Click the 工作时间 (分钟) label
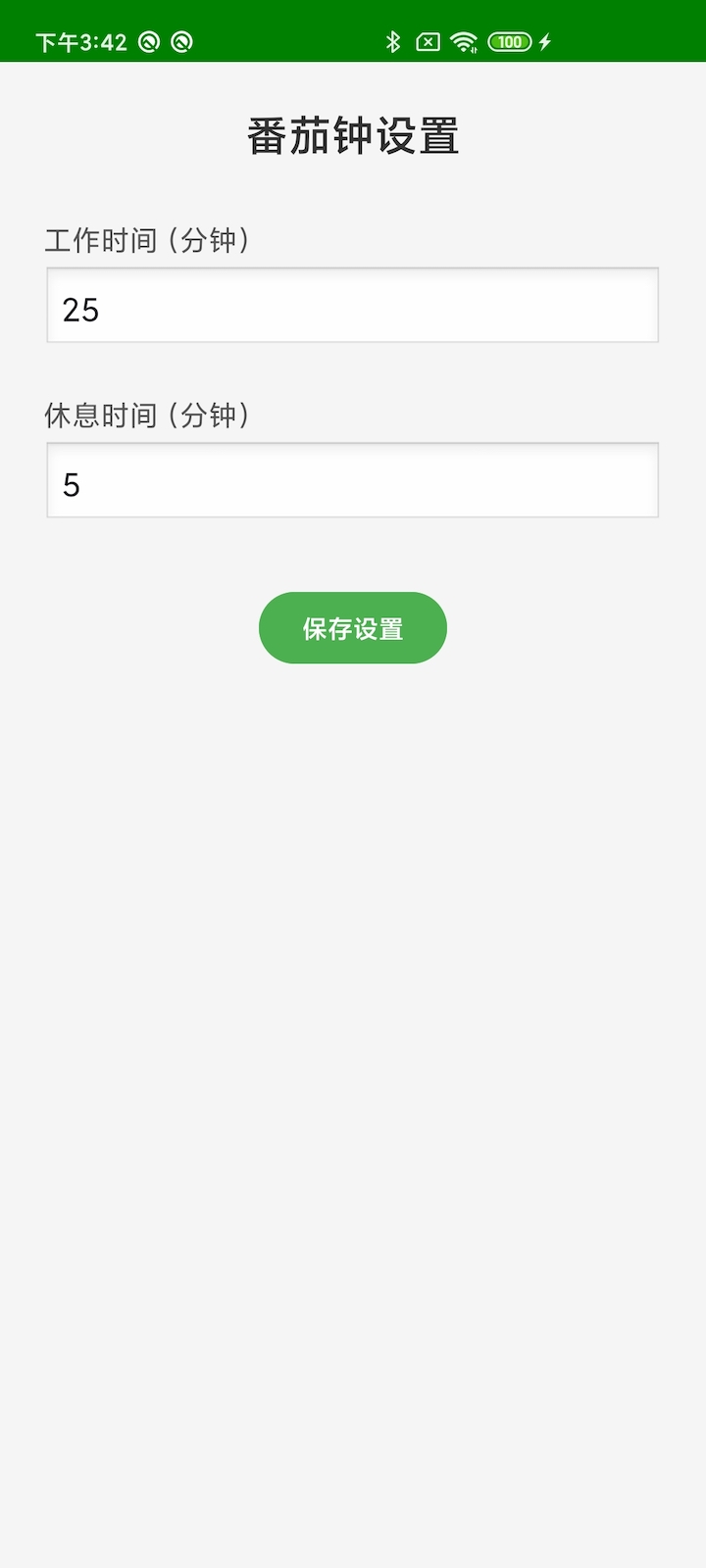The height and width of the screenshot is (1568, 706). pos(147,238)
